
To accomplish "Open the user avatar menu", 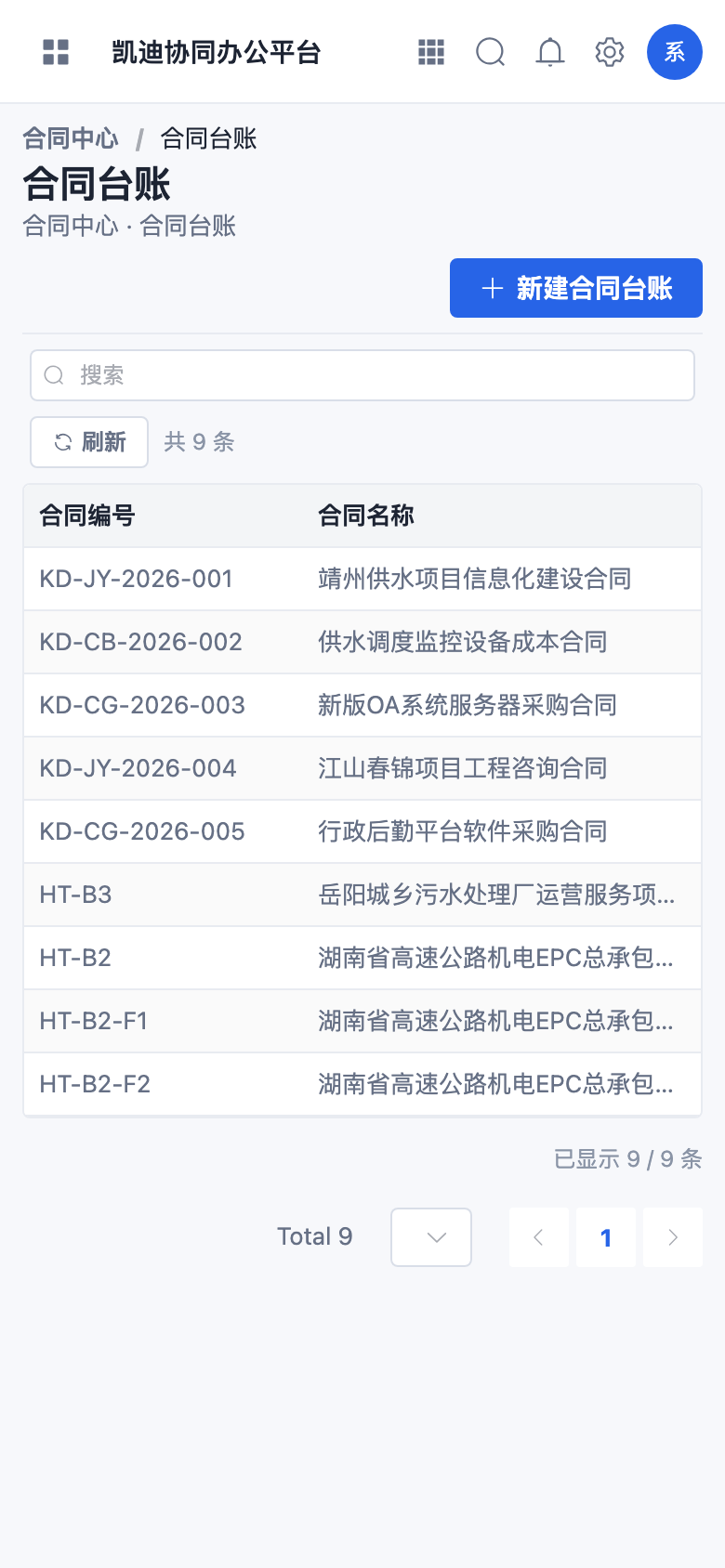I will (675, 52).
